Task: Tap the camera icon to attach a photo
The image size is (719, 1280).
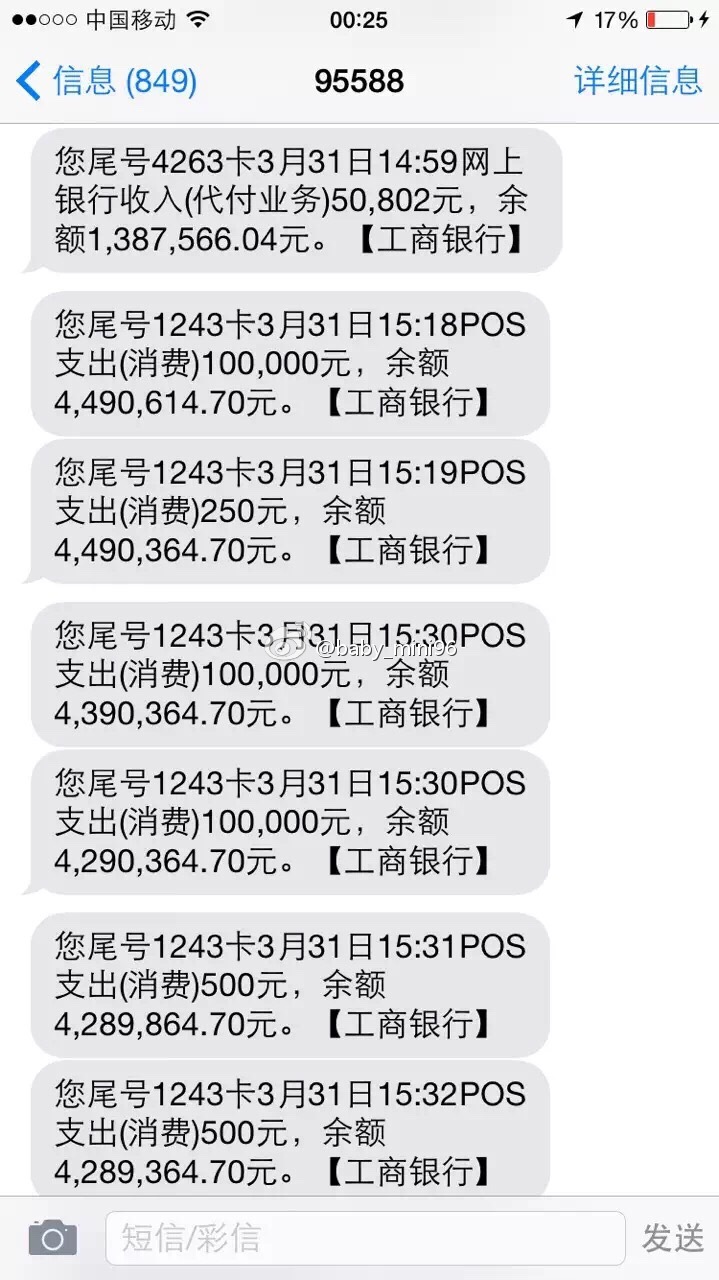Action: coord(53,1238)
